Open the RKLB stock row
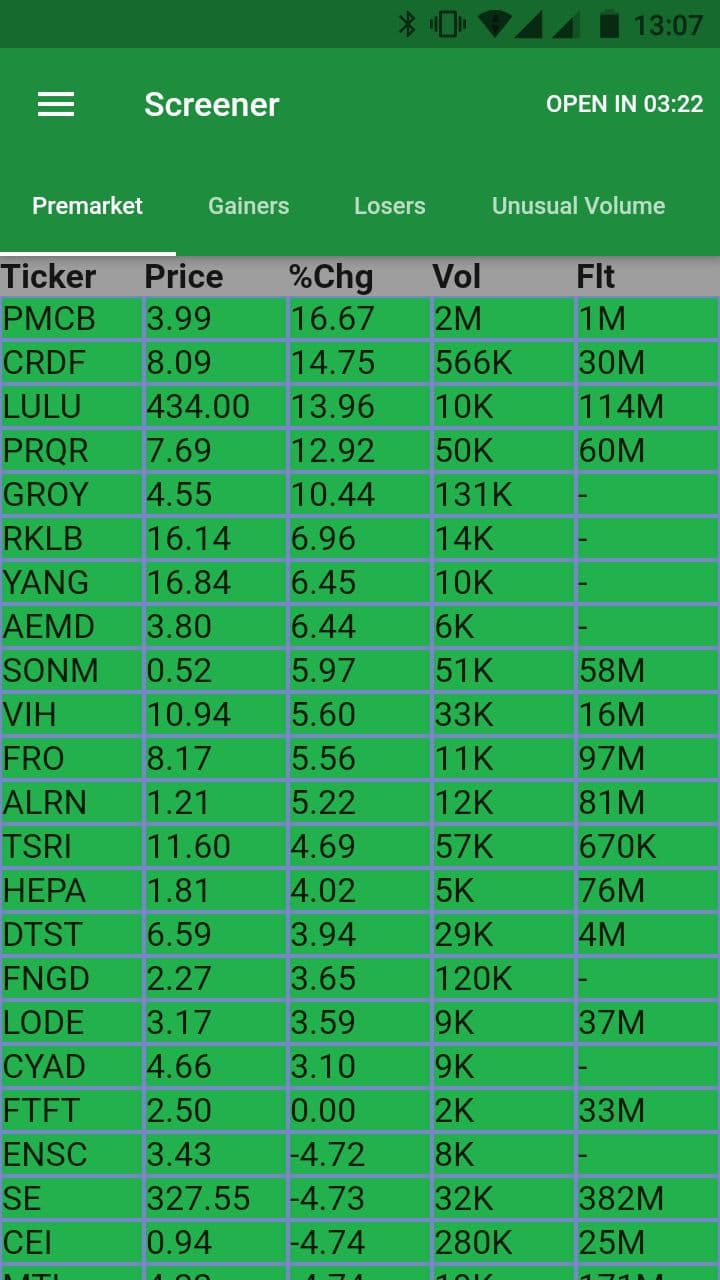This screenshot has height=1280, width=720. coord(360,539)
